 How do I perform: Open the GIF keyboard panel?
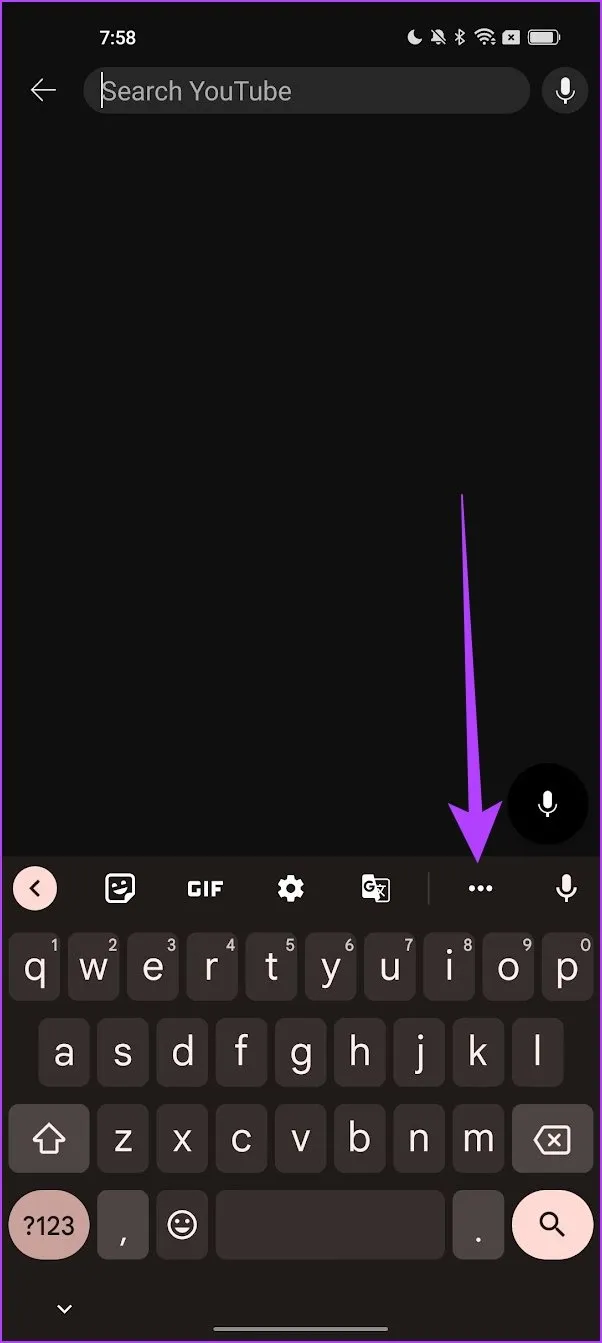[205, 887]
